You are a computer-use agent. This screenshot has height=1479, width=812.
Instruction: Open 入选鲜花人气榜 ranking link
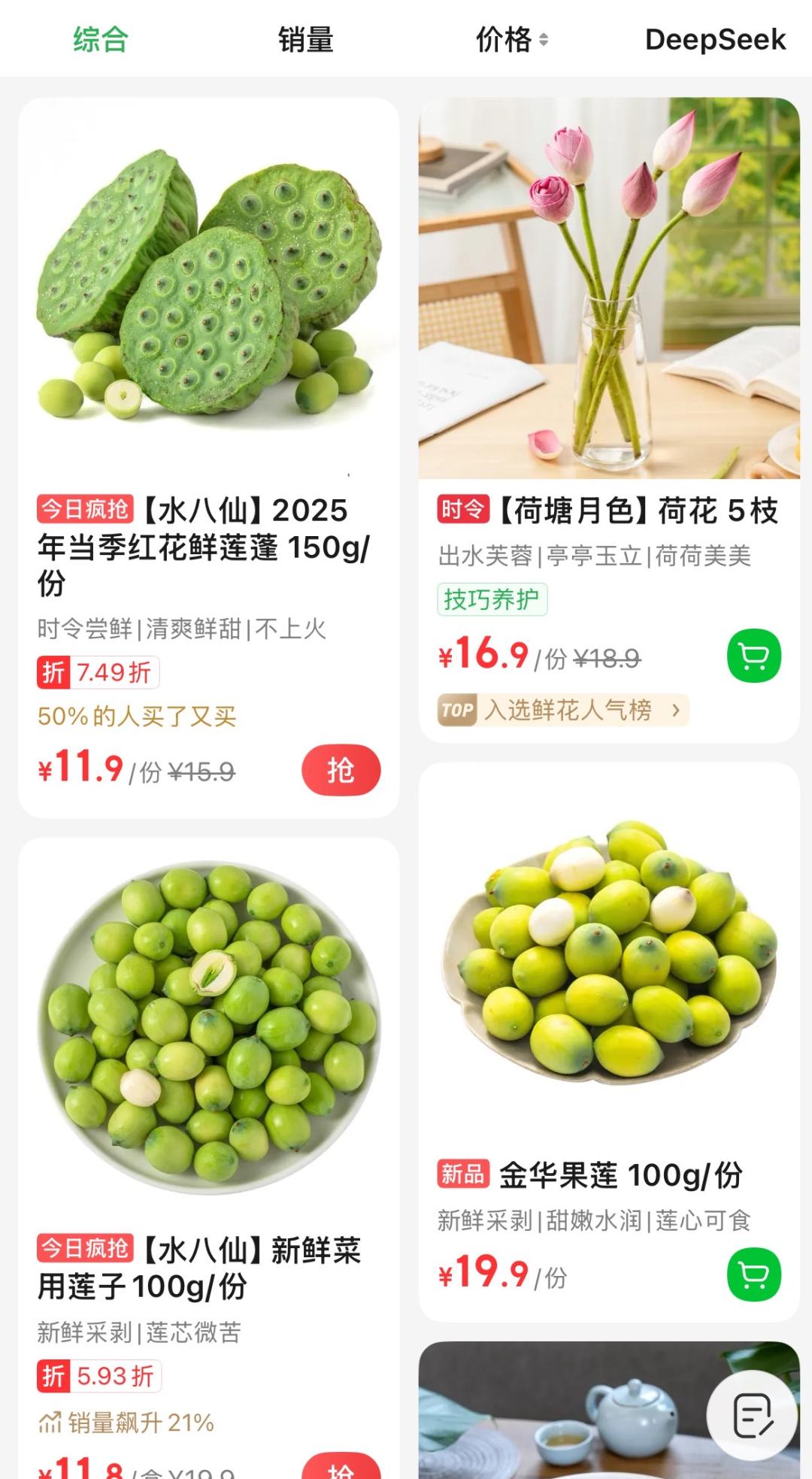[x=563, y=710]
